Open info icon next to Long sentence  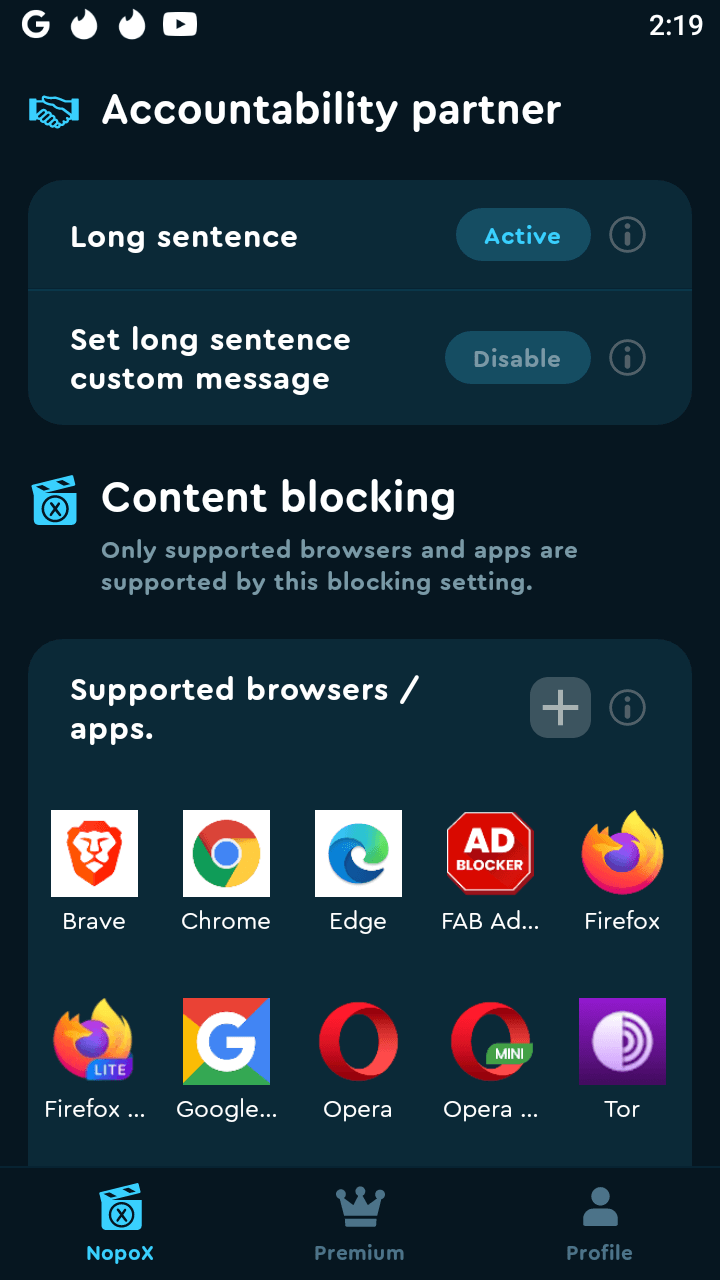point(627,235)
